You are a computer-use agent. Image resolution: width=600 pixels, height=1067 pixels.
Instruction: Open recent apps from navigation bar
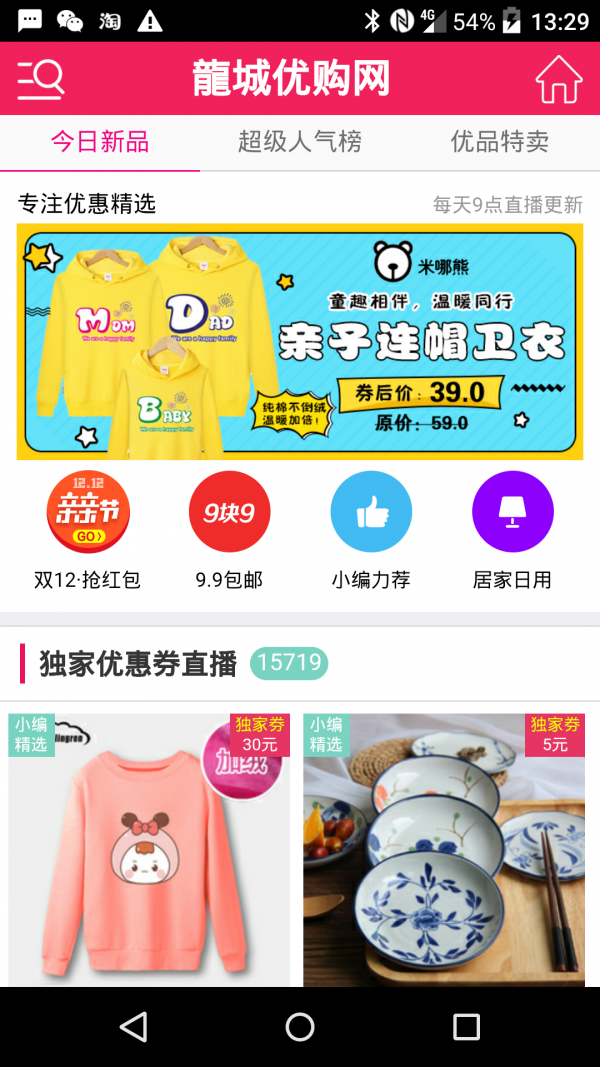[466, 1026]
